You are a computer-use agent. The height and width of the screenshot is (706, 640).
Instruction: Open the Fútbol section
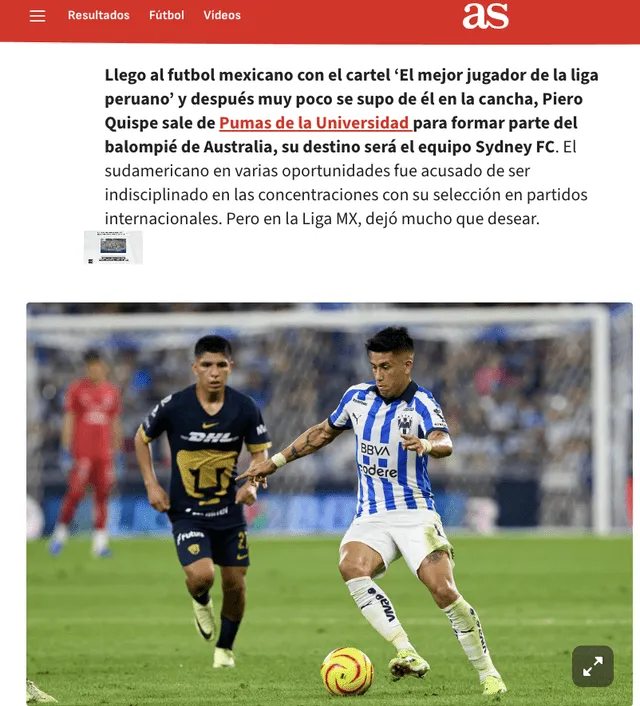166,16
